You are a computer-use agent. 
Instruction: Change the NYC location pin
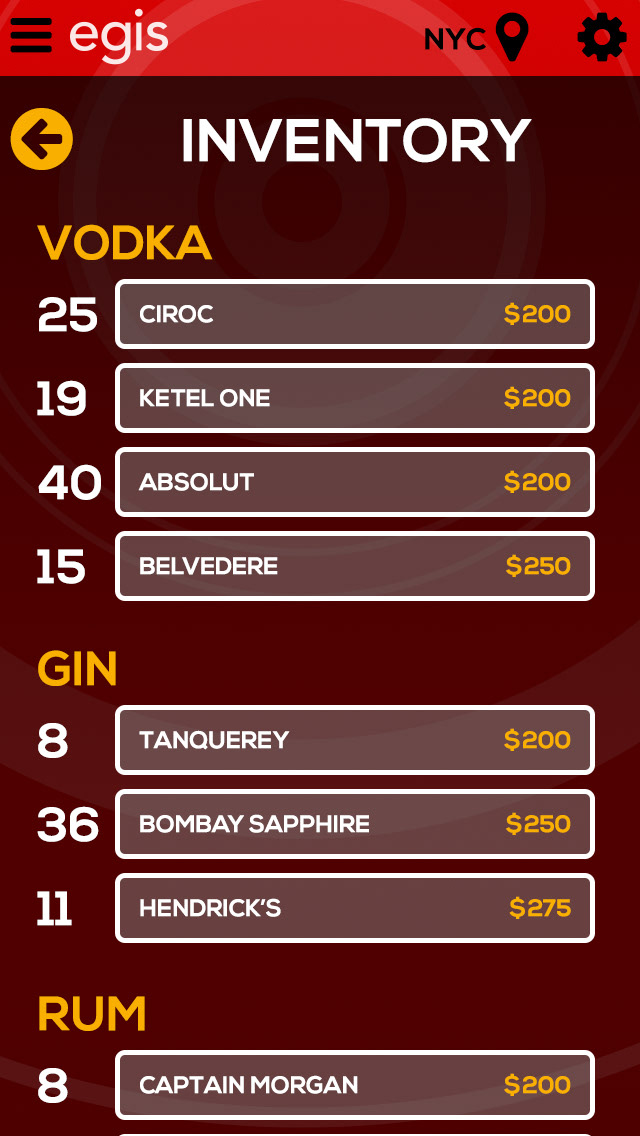point(512,37)
